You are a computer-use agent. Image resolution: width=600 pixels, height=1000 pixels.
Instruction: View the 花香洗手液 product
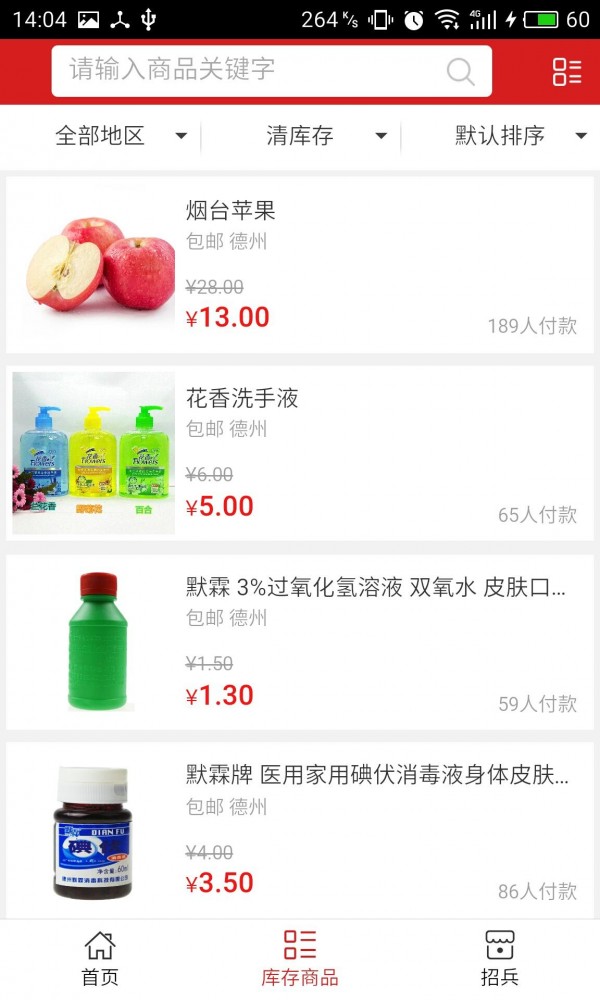[300, 453]
